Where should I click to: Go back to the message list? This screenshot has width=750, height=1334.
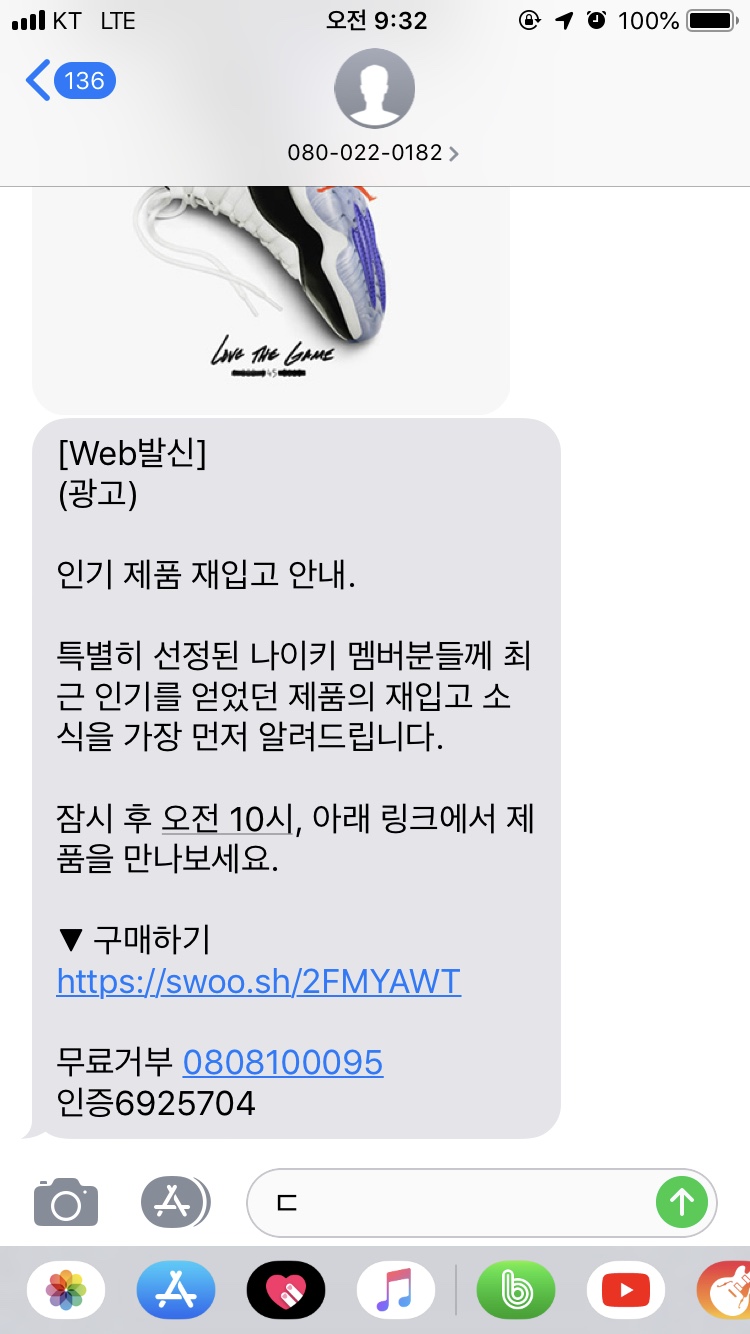70,80
